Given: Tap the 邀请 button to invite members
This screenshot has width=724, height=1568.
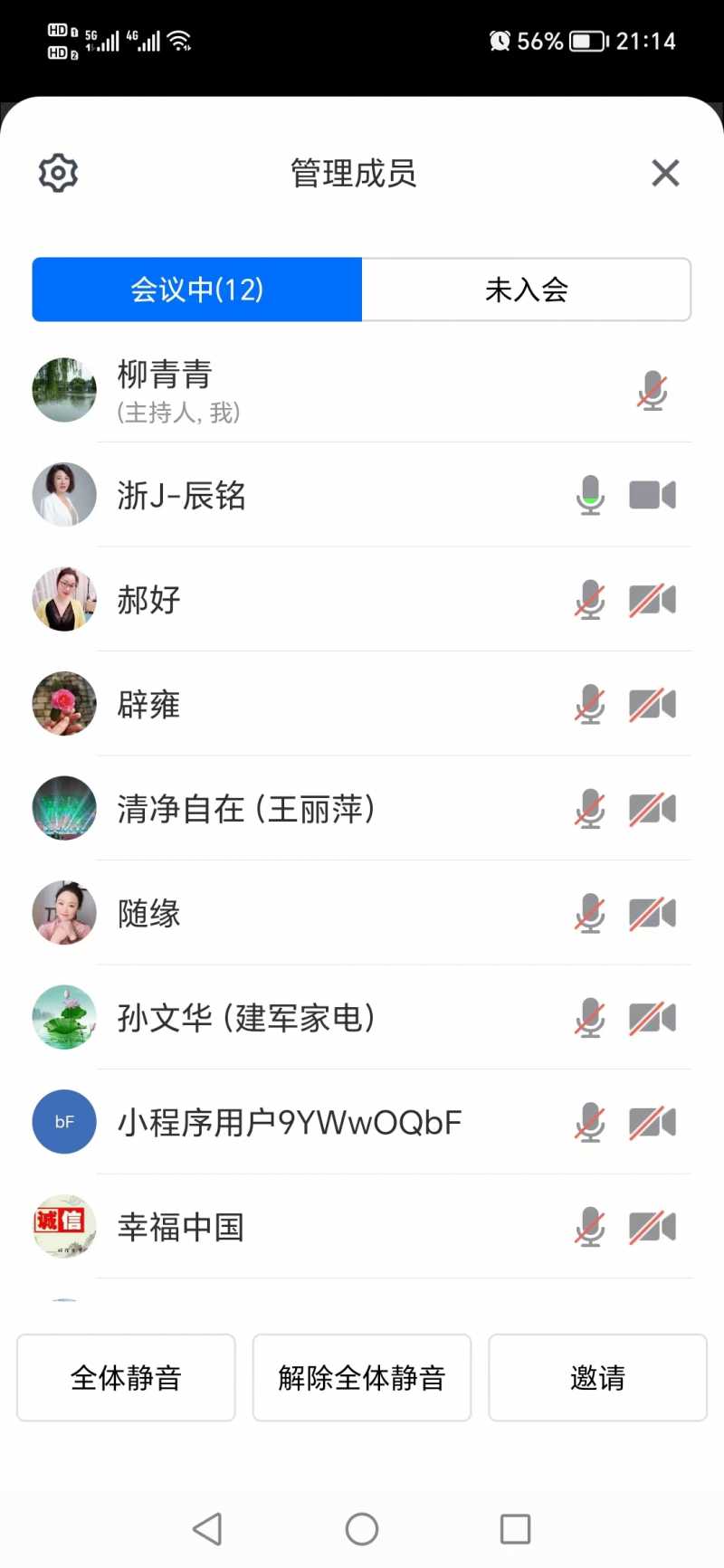Looking at the screenshot, I should 597,1377.
